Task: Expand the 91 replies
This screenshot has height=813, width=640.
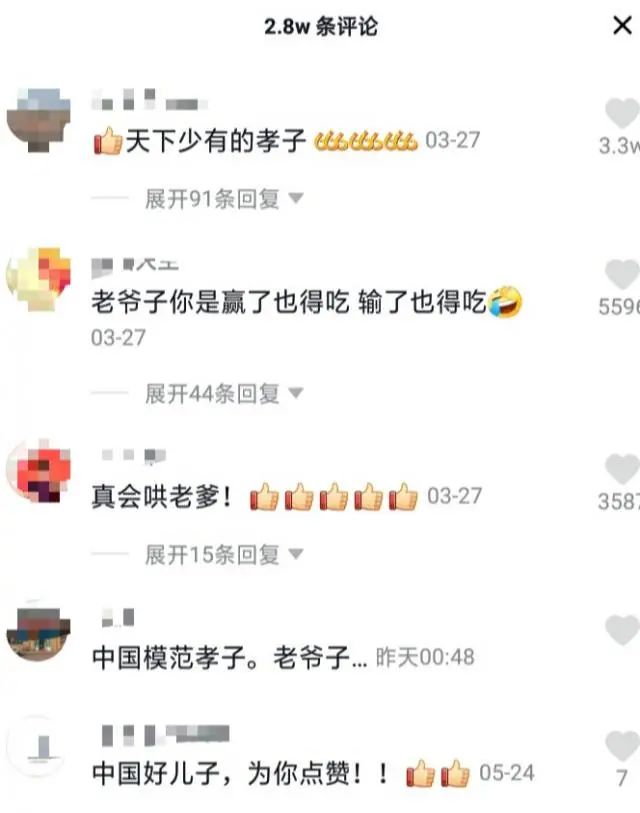Action: pyautogui.click(x=223, y=199)
